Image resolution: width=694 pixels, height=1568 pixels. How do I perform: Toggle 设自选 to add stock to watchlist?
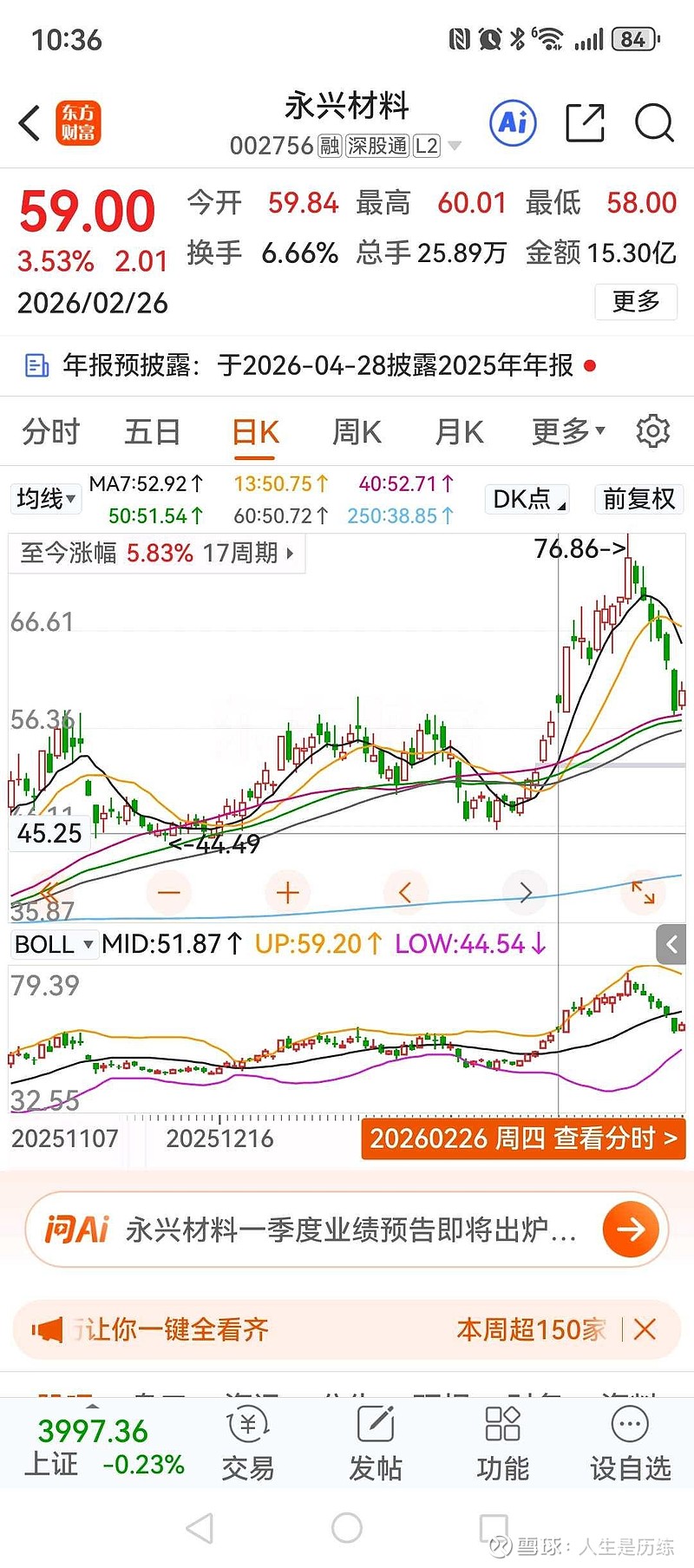tap(629, 1440)
